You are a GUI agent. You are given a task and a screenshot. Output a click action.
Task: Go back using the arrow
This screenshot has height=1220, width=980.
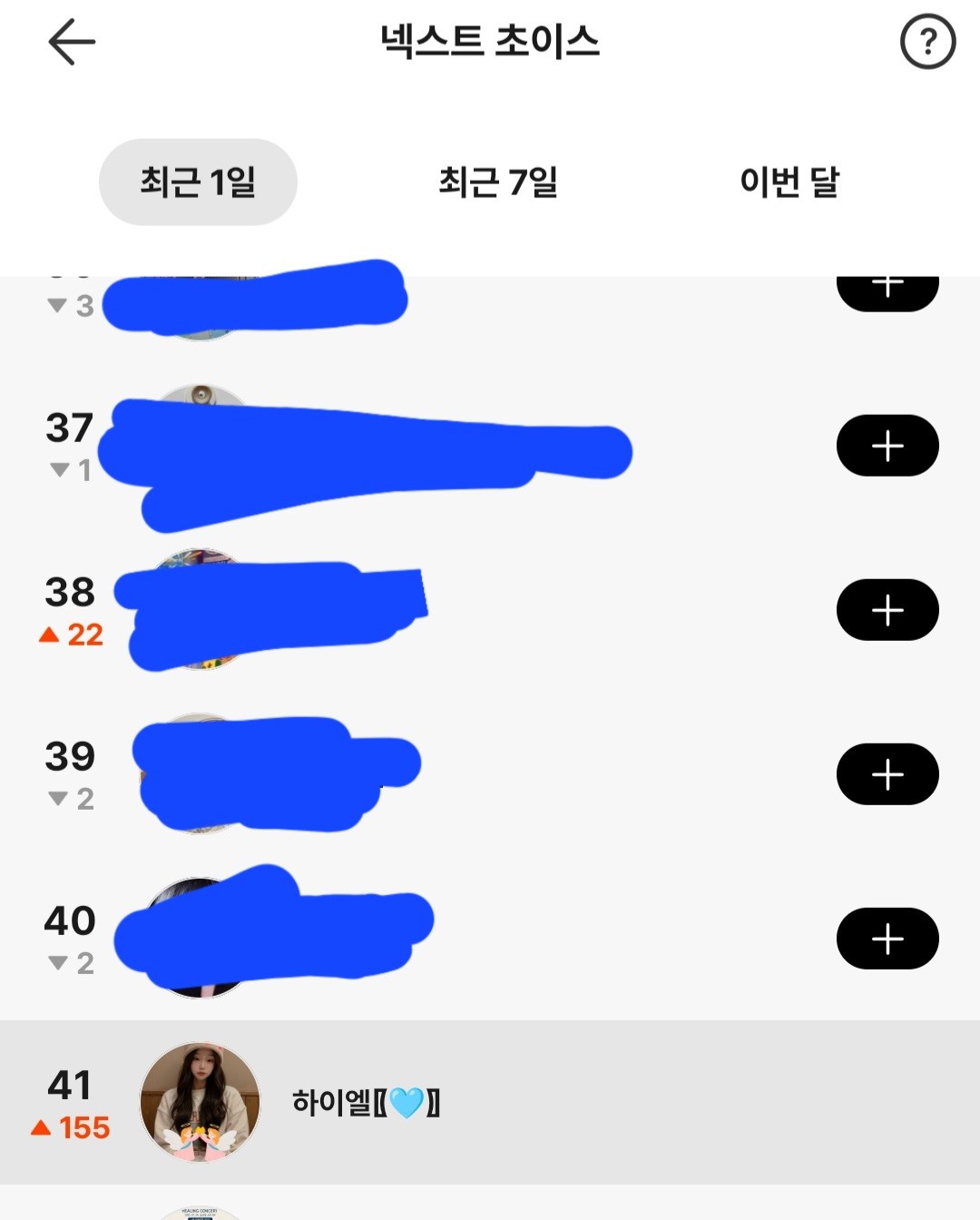(x=72, y=42)
